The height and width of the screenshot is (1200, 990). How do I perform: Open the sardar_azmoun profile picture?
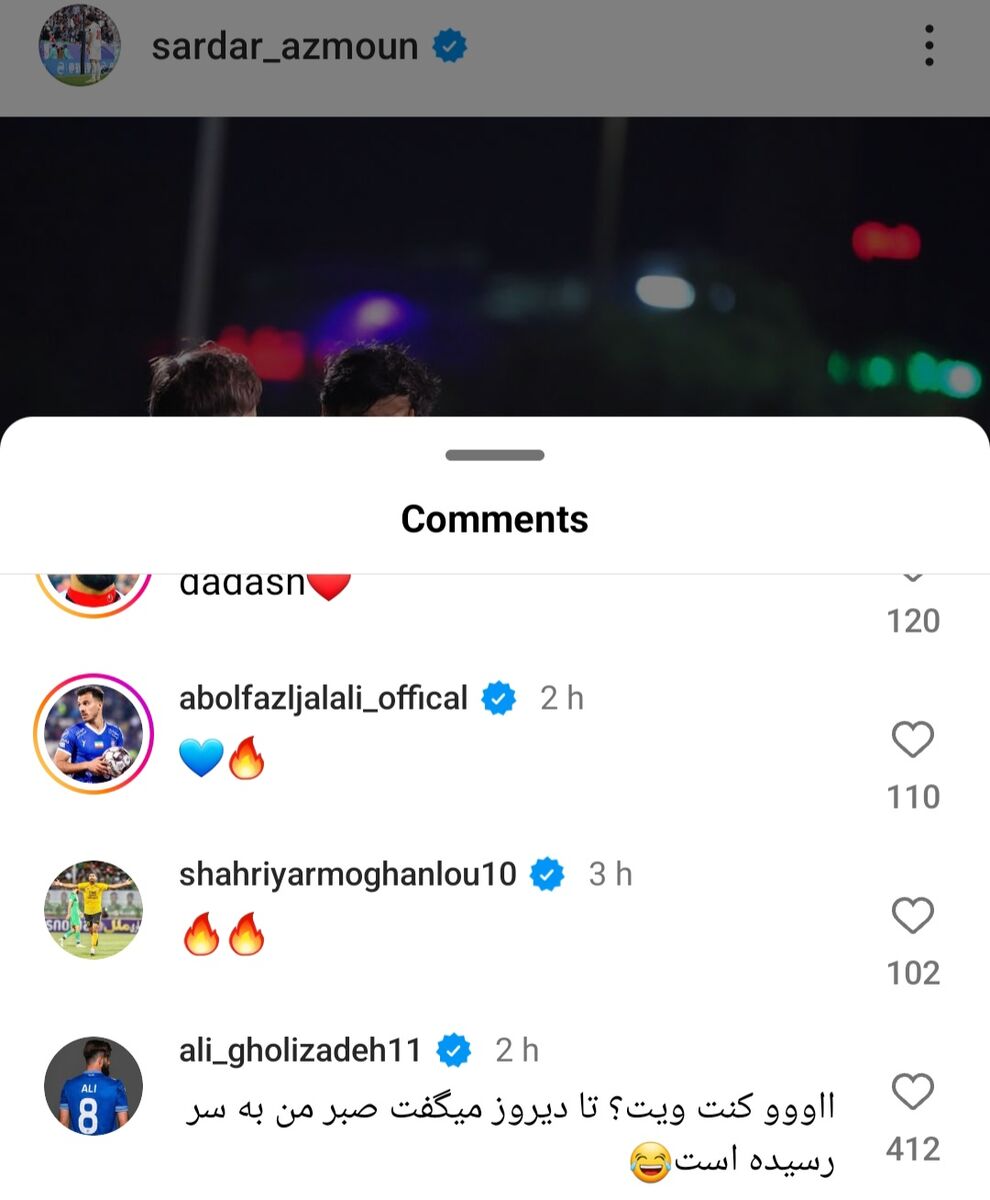click(80, 46)
